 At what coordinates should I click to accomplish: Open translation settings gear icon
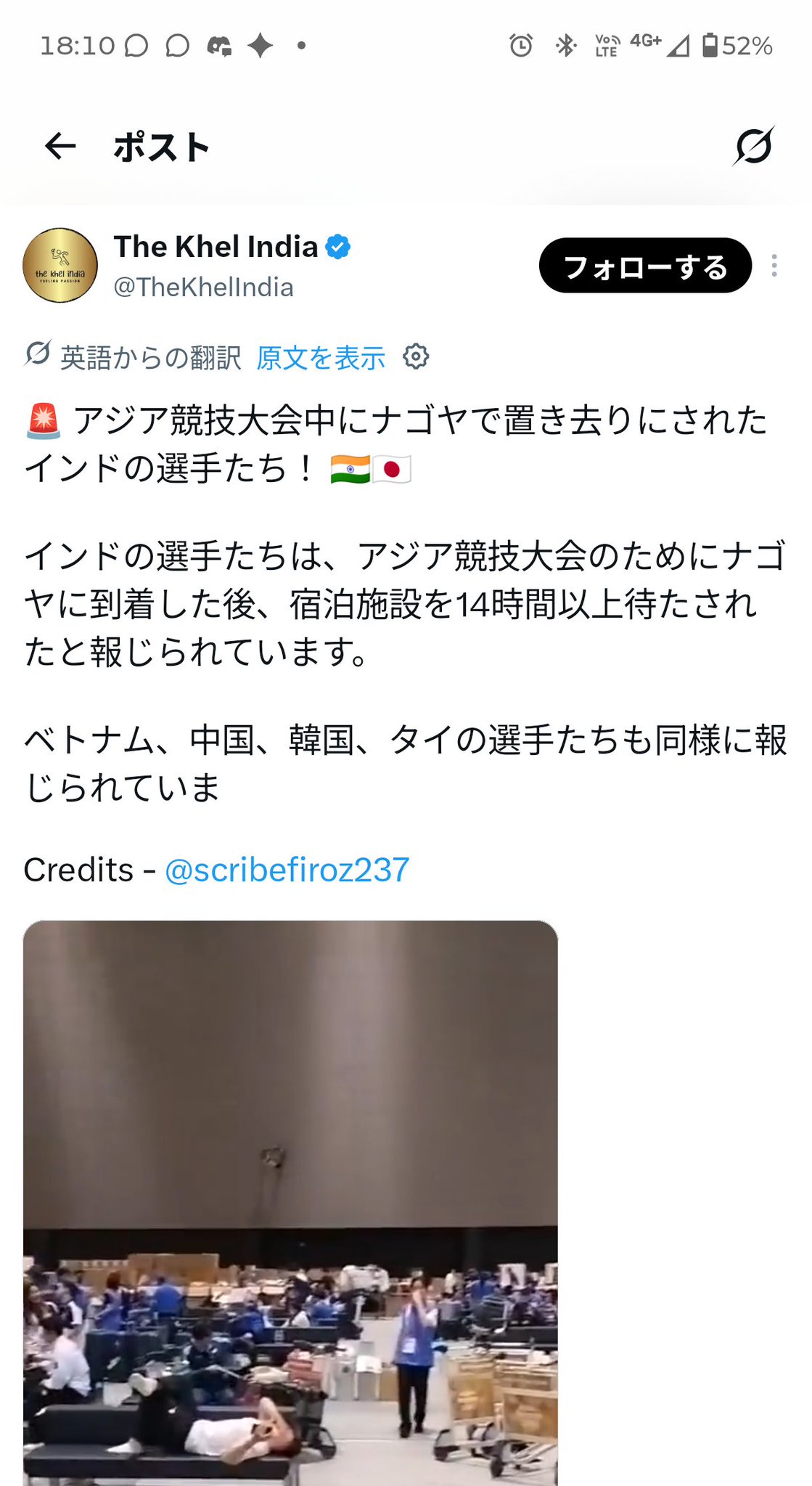[x=416, y=357]
